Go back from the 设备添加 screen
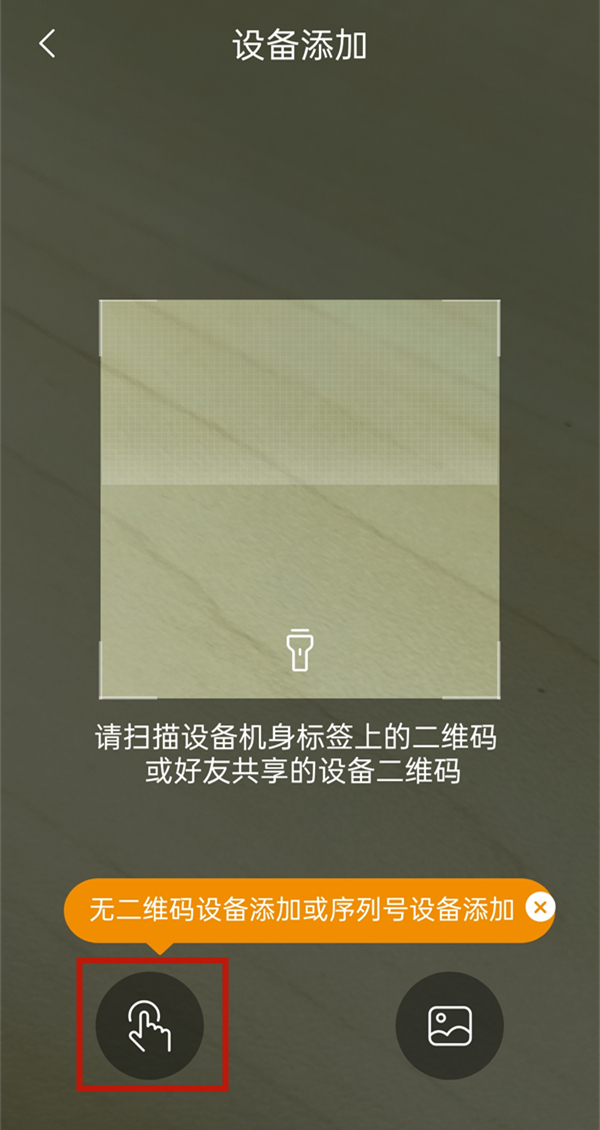Screen dimensions: 600x1130 pos(47,45)
